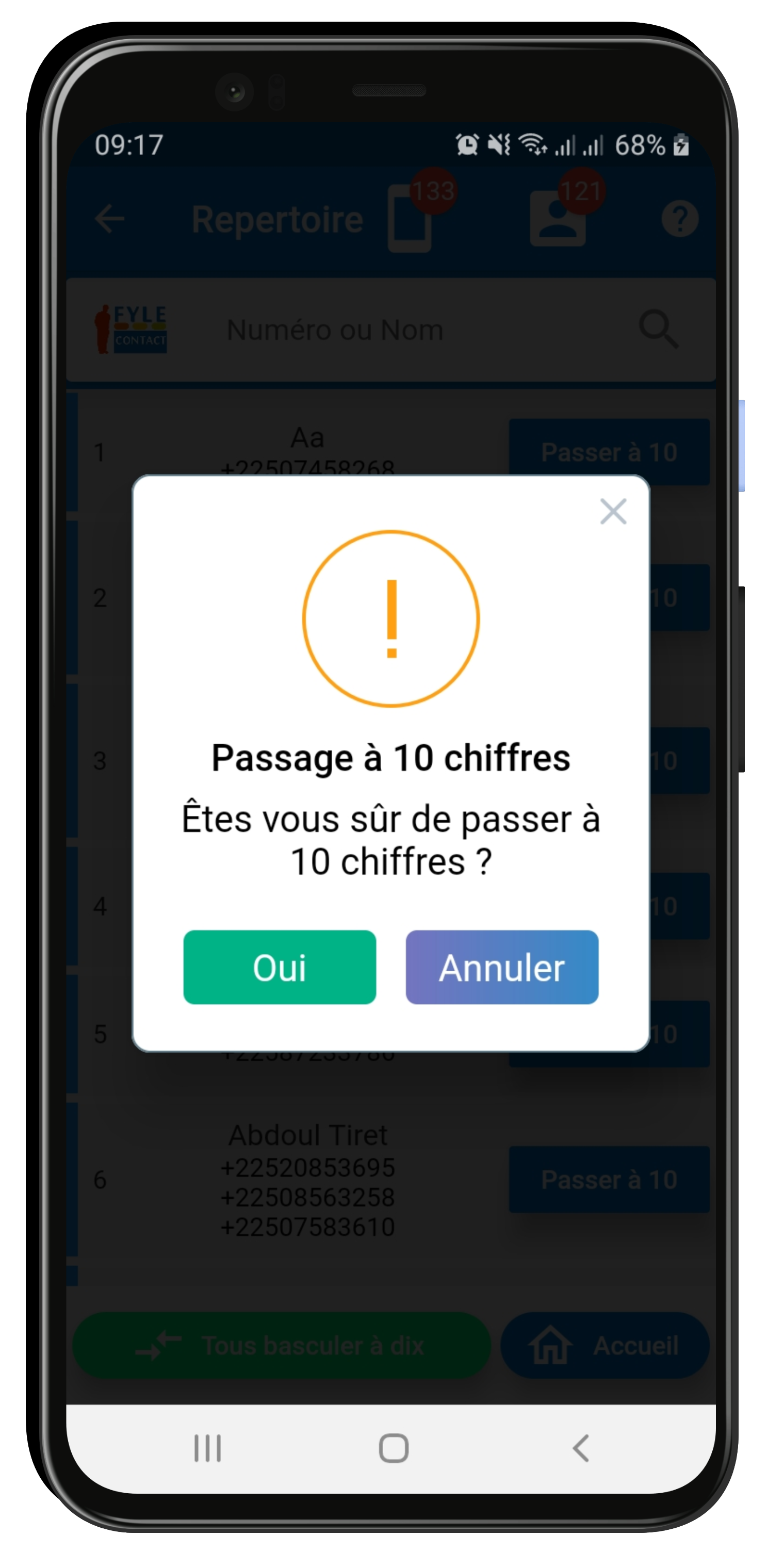This screenshot has height=1568, width=784.
Task: Go to the phone's home screen
Action: point(393,1448)
